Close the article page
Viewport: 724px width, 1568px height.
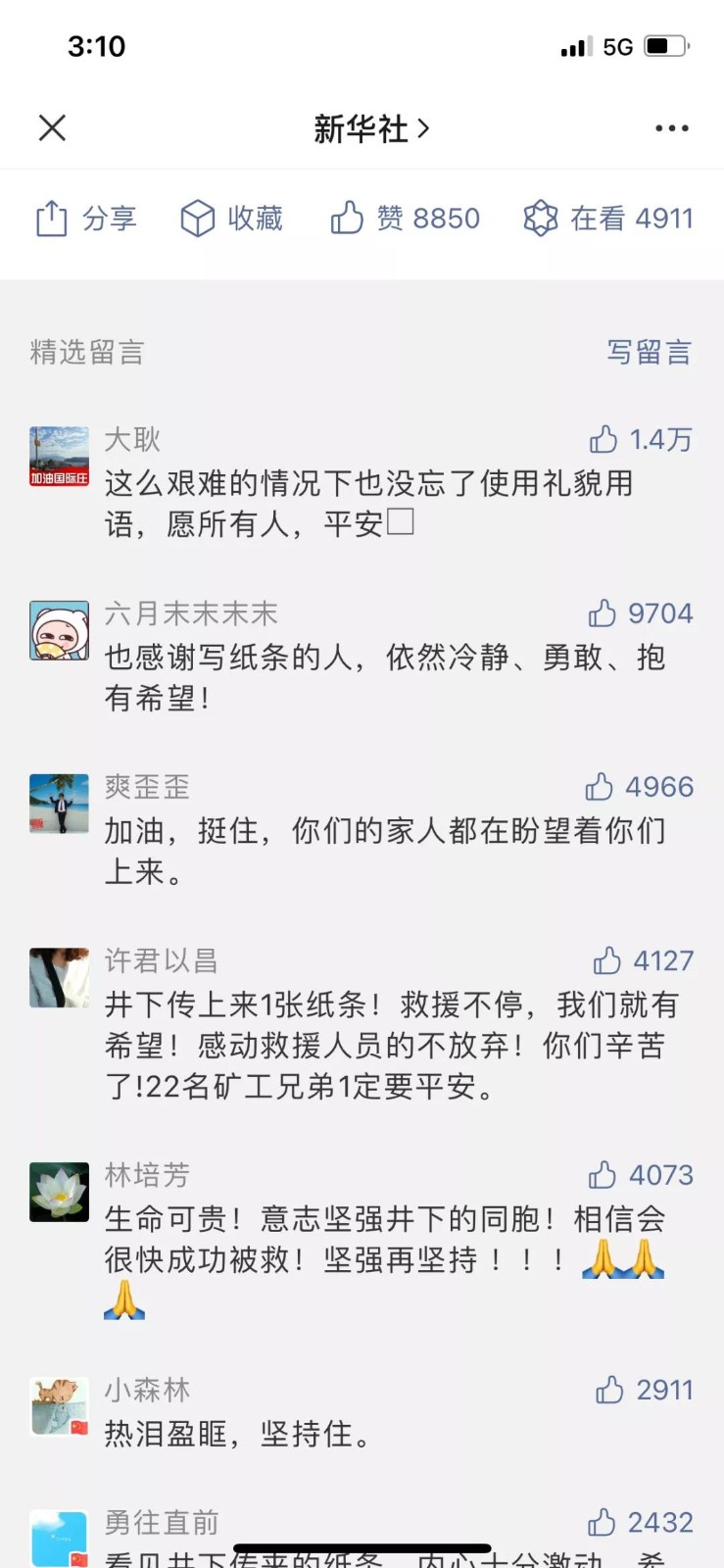[52, 127]
